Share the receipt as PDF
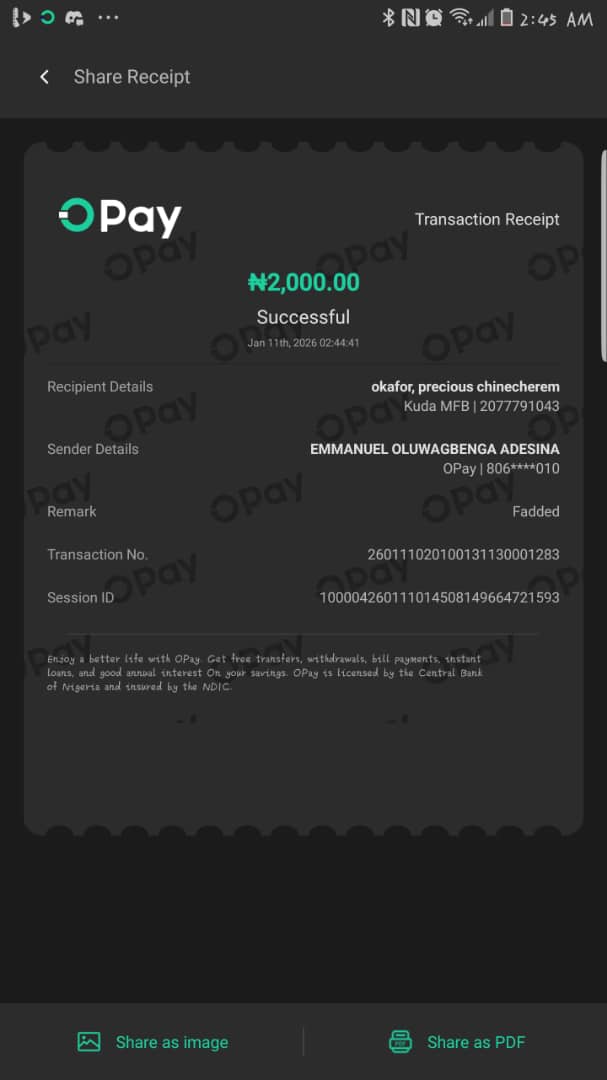This screenshot has width=607, height=1080. tap(457, 1042)
